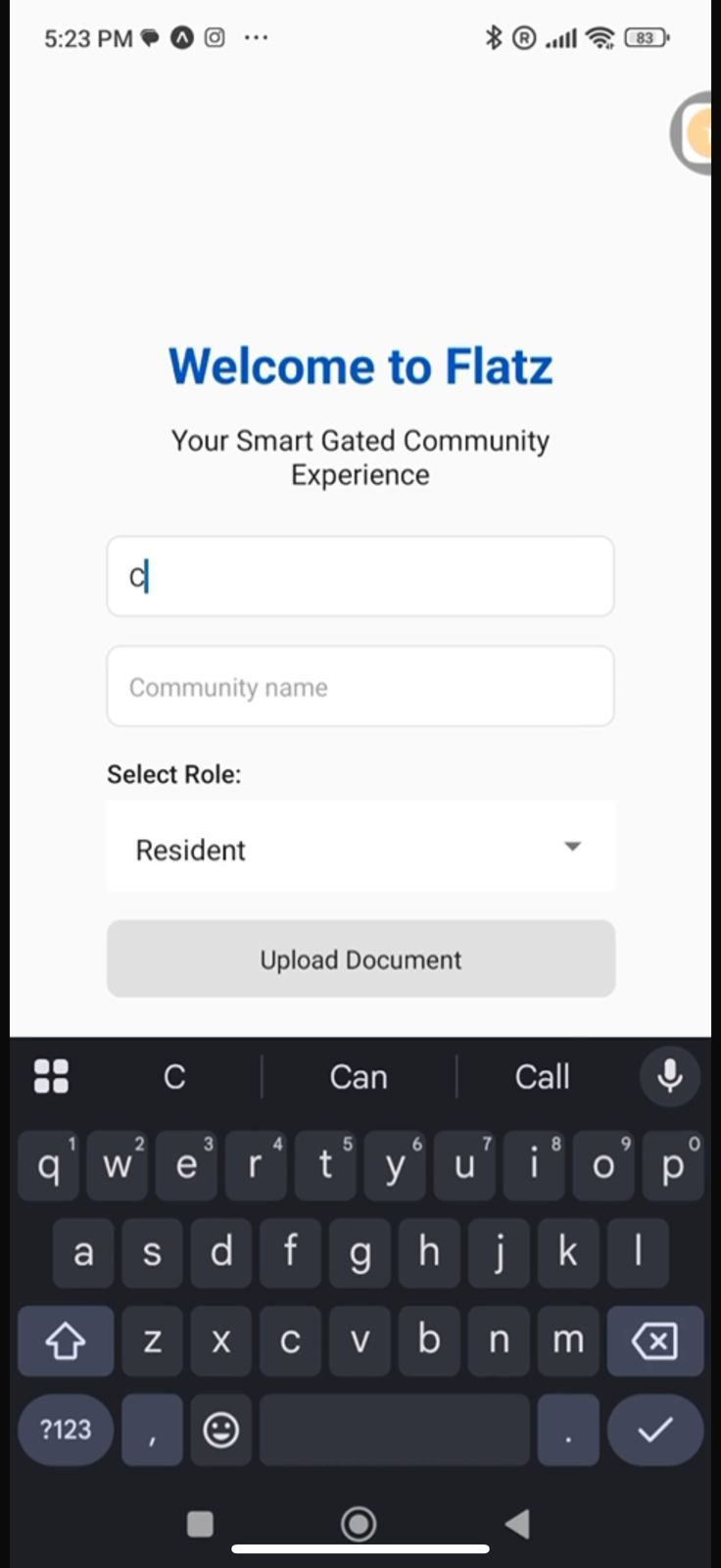
Task: Tap the keyboard checkmark done key
Action: click(x=654, y=1430)
